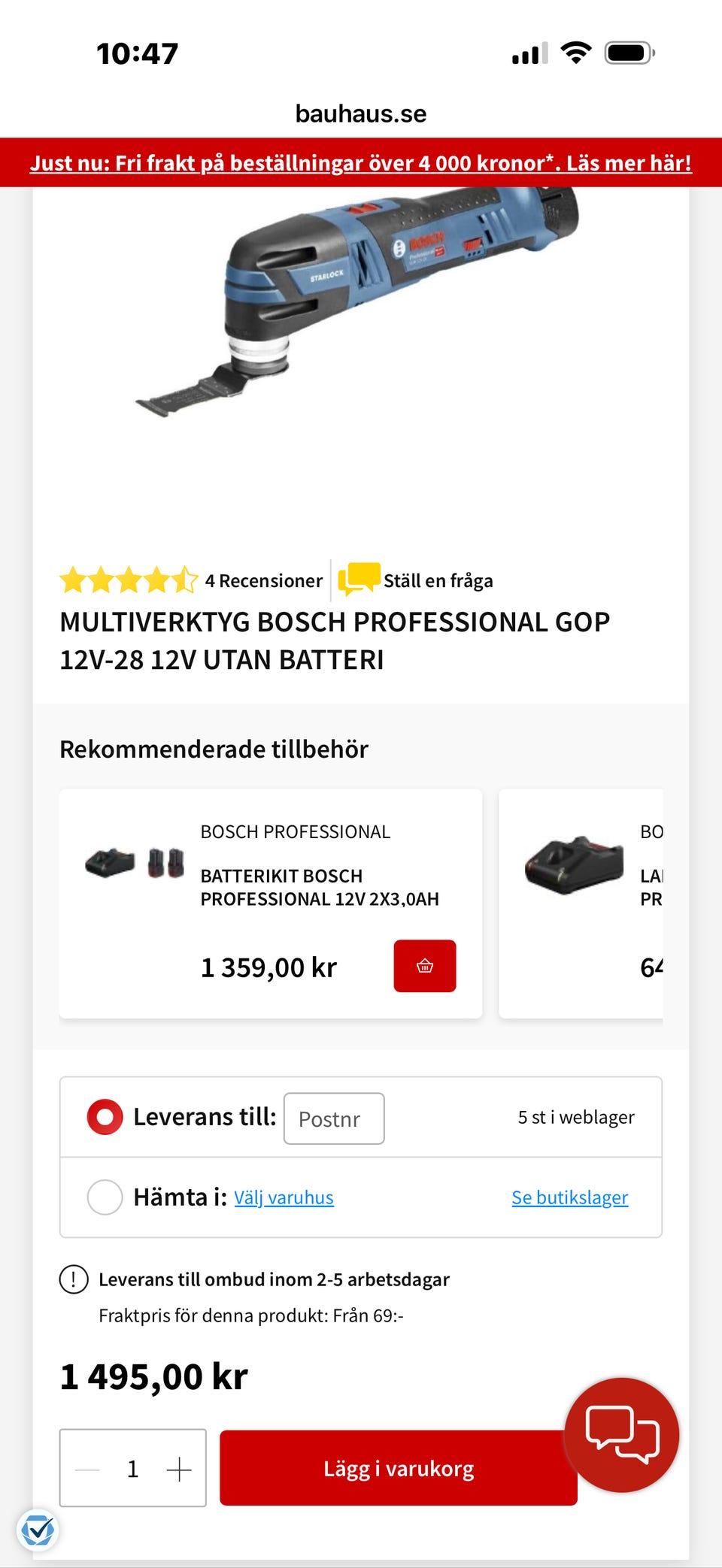Focus the Postnr postal code field
This screenshot has height=1568, width=722.
point(334,1118)
